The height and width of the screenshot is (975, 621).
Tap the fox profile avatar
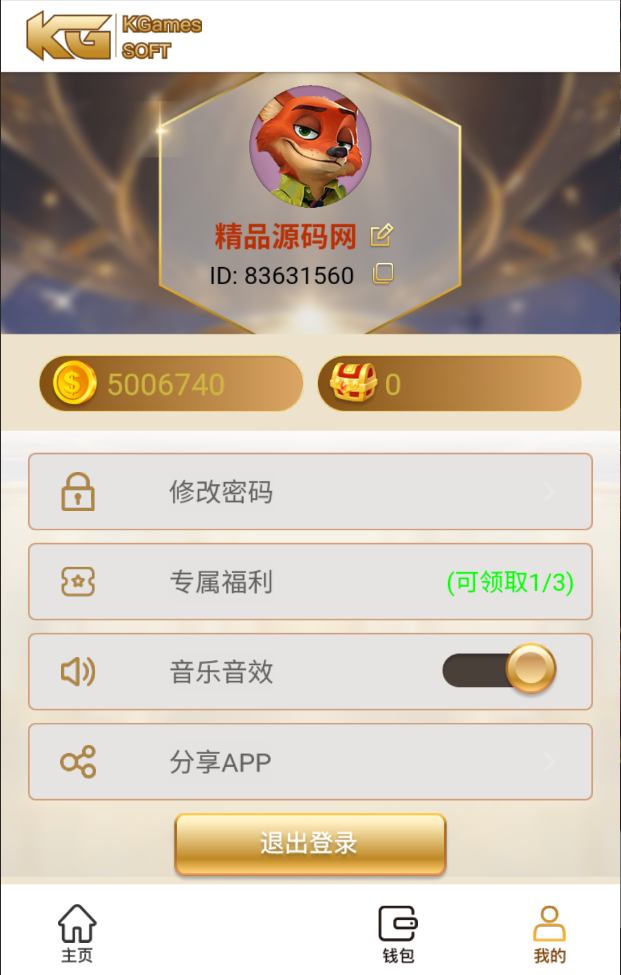[310, 146]
